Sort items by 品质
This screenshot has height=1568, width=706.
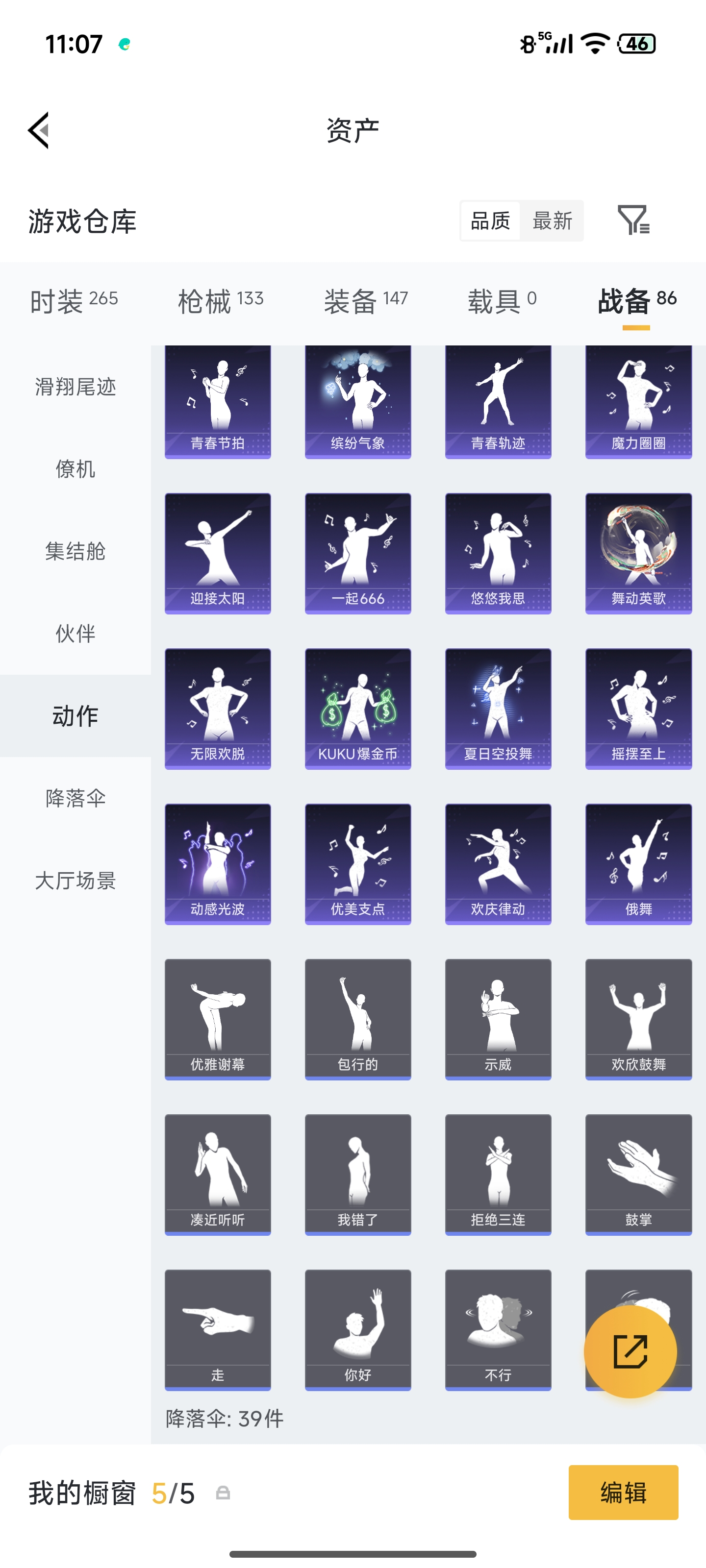(490, 221)
